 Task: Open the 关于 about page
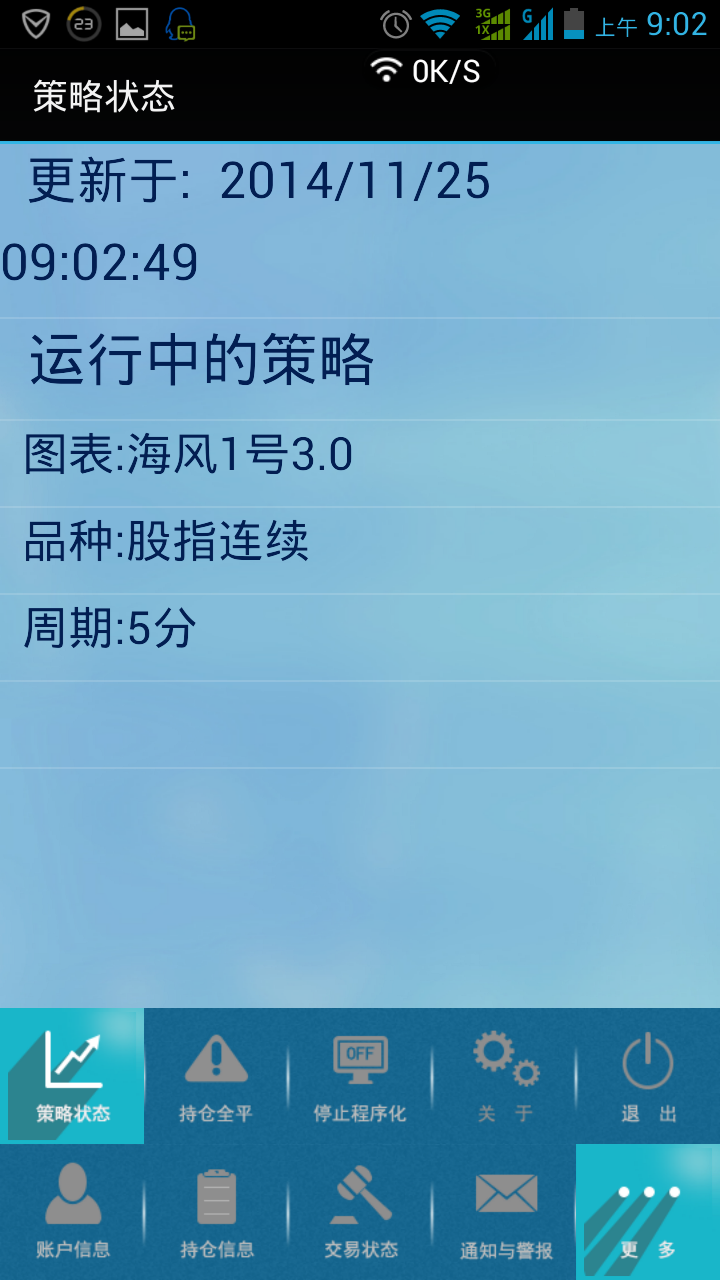tap(504, 1078)
